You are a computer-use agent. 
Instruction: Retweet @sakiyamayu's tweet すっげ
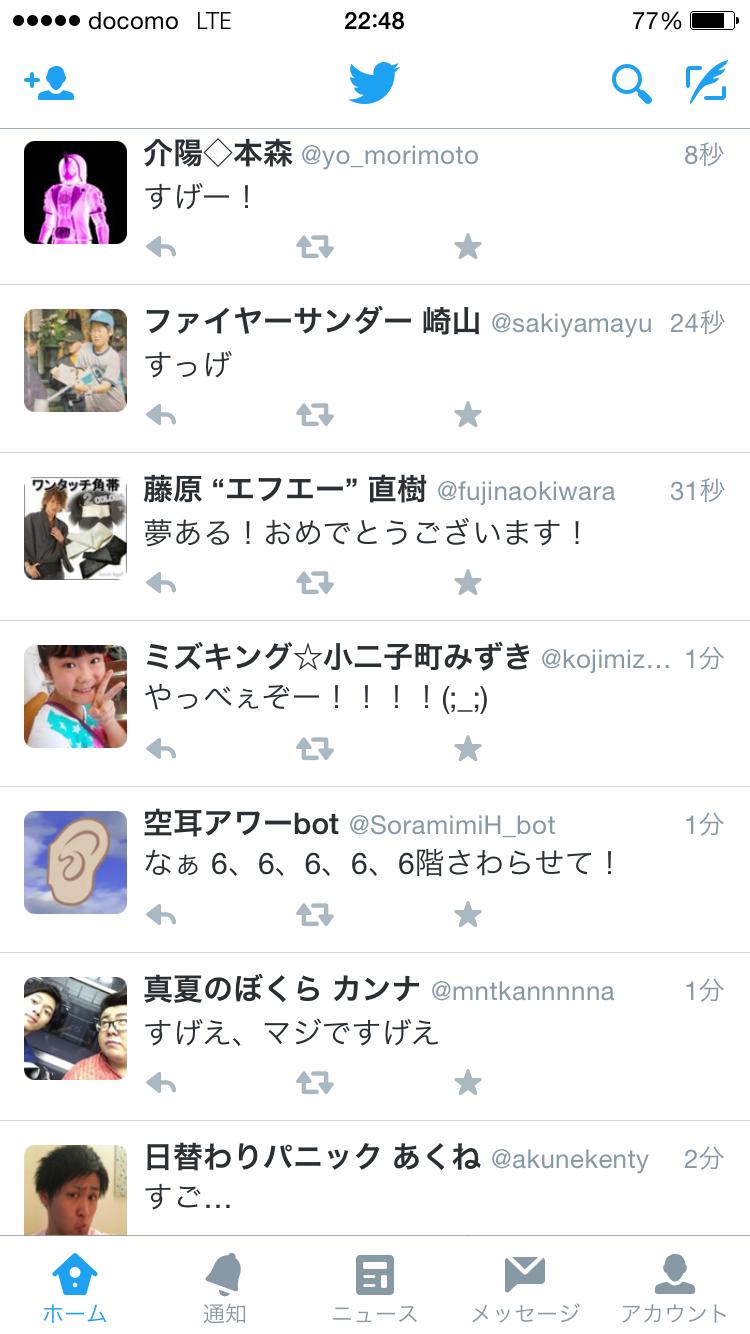point(315,414)
